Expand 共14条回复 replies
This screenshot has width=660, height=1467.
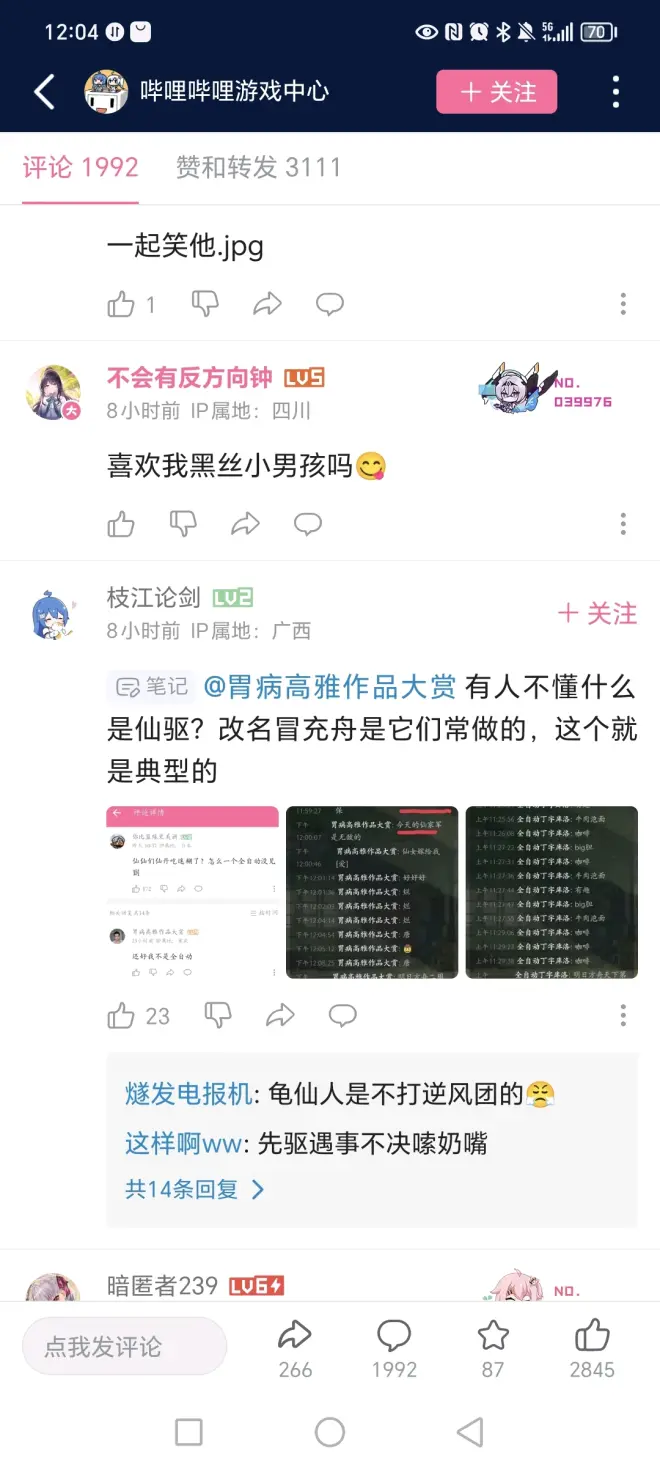[x=194, y=1189]
